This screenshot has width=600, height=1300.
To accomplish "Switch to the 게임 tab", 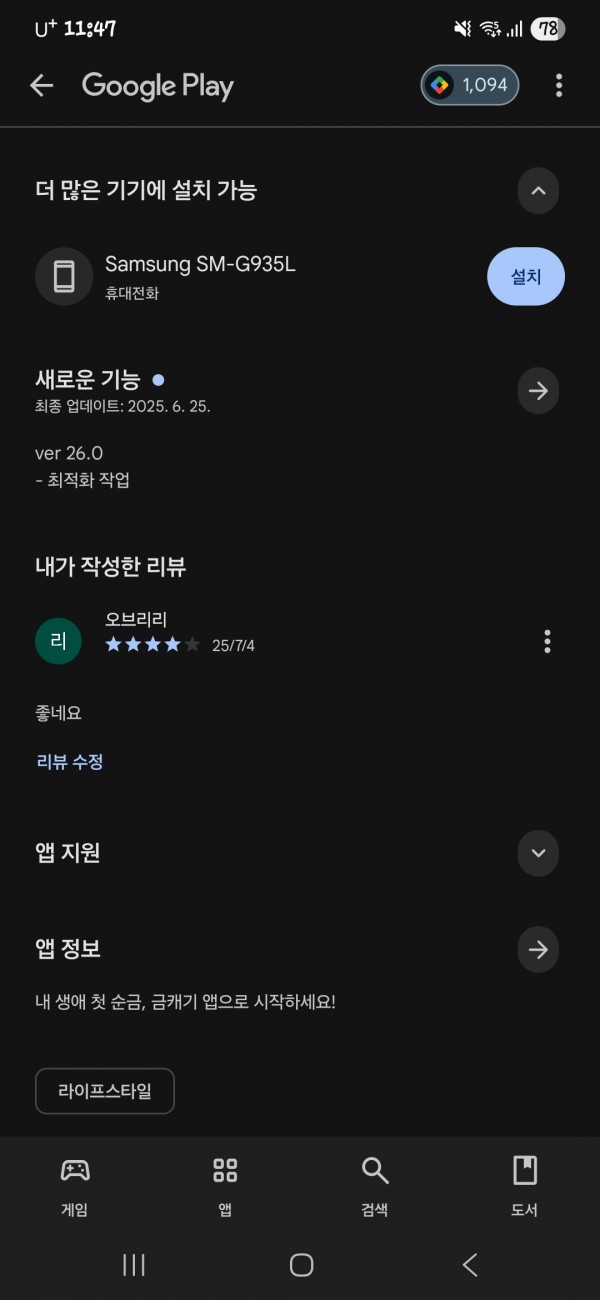I will (75, 1187).
